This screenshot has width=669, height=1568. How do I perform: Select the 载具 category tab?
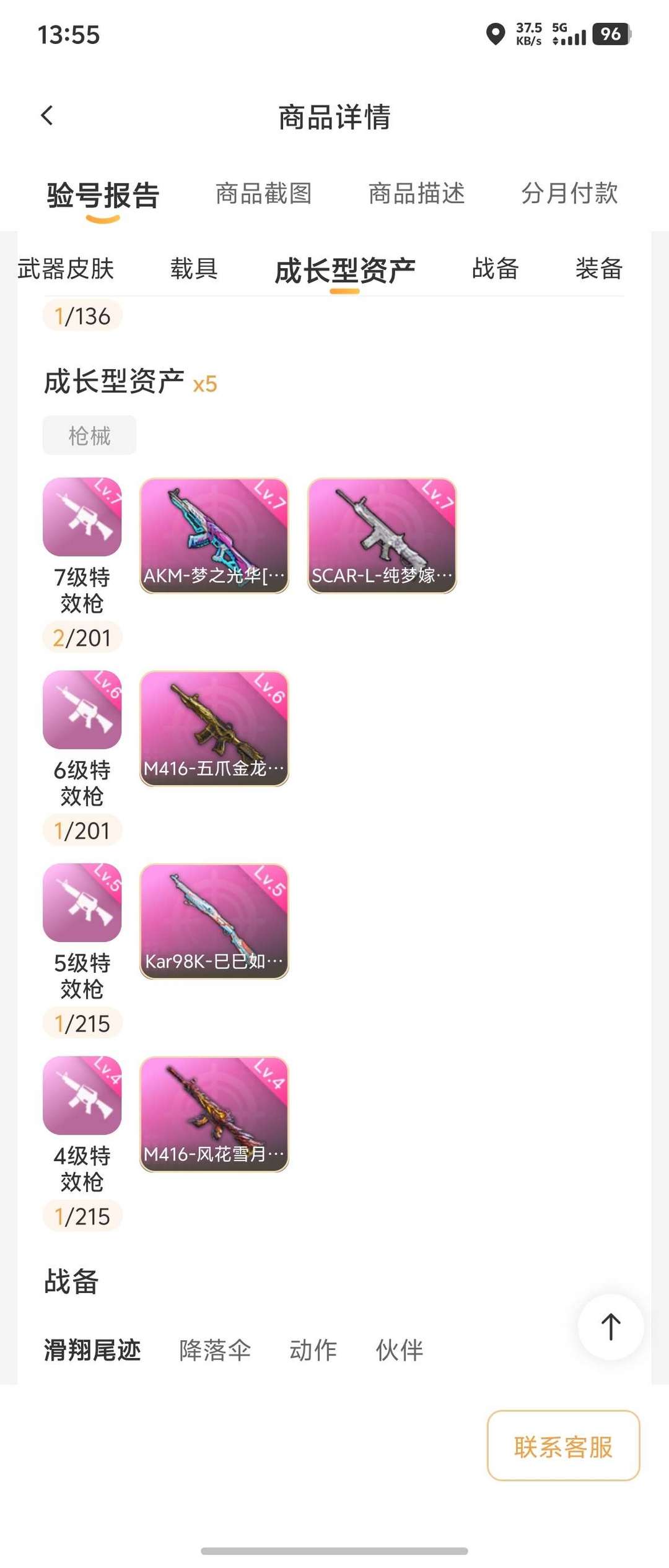point(194,269)
